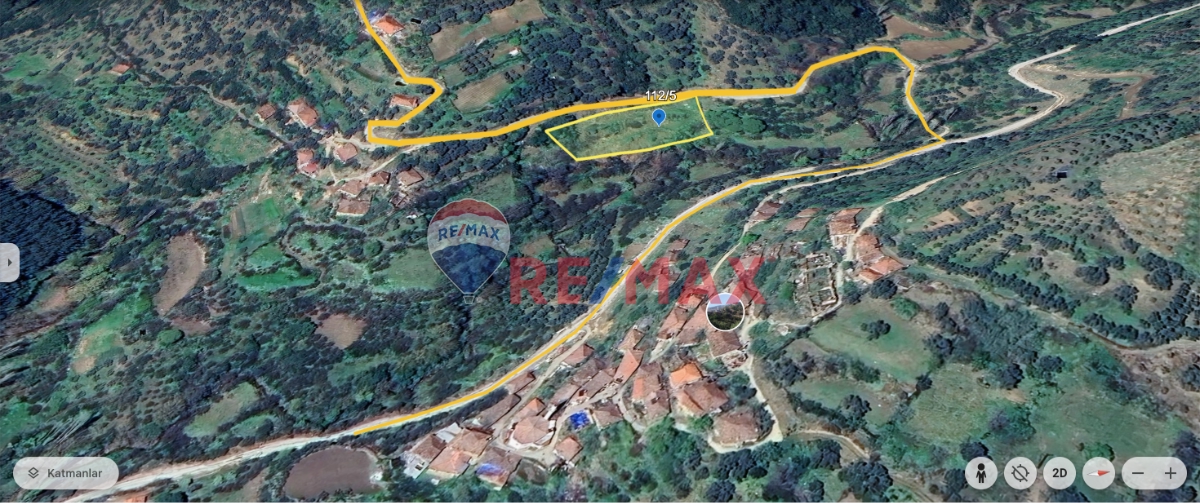The height and width of the screenshot is (503, 1200).
Task: Open the Katmanlar layers panel
Action: (66, 473)
